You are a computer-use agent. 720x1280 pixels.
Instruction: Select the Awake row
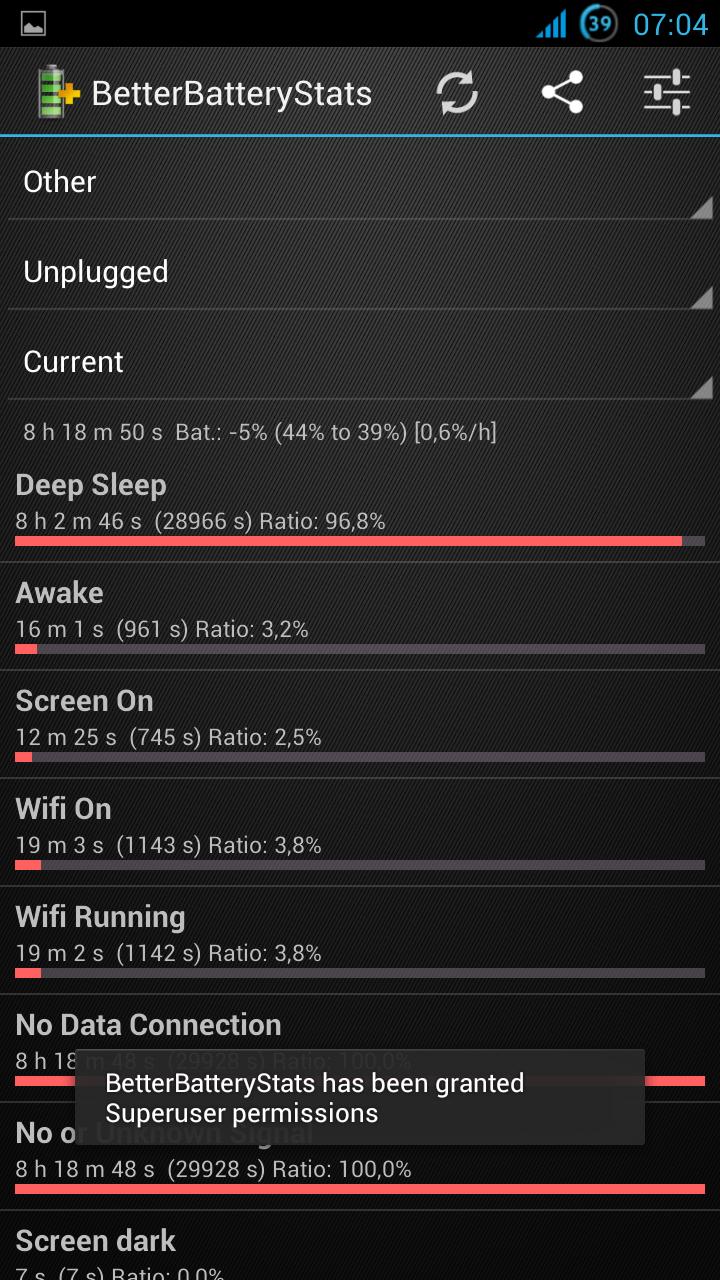point(360,616)
